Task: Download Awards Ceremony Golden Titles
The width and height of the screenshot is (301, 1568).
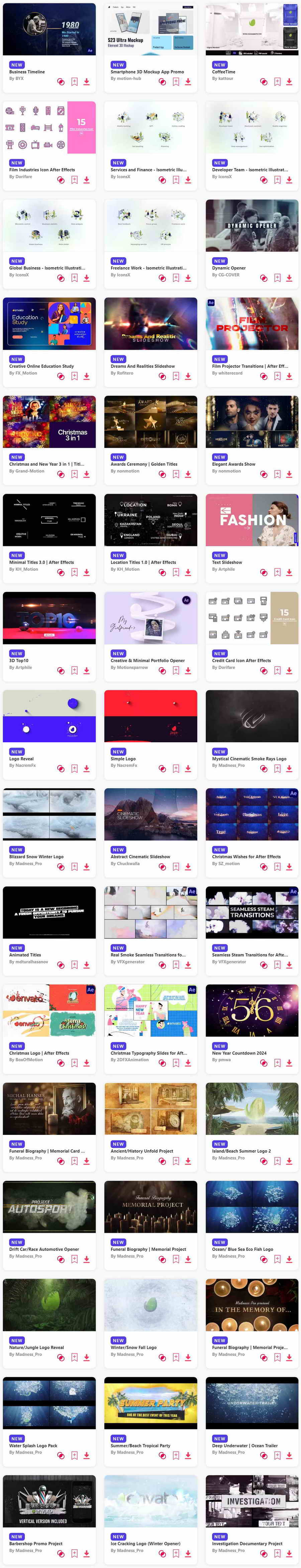Action: pos(188,474)
